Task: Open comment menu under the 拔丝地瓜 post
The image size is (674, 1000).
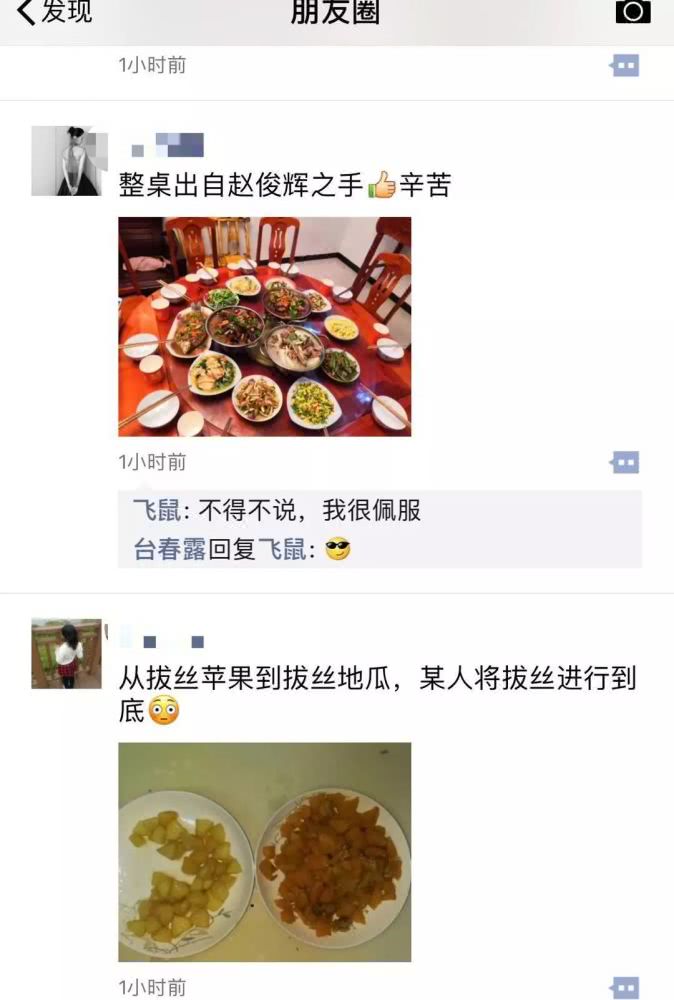Action: tap(625, 988)
